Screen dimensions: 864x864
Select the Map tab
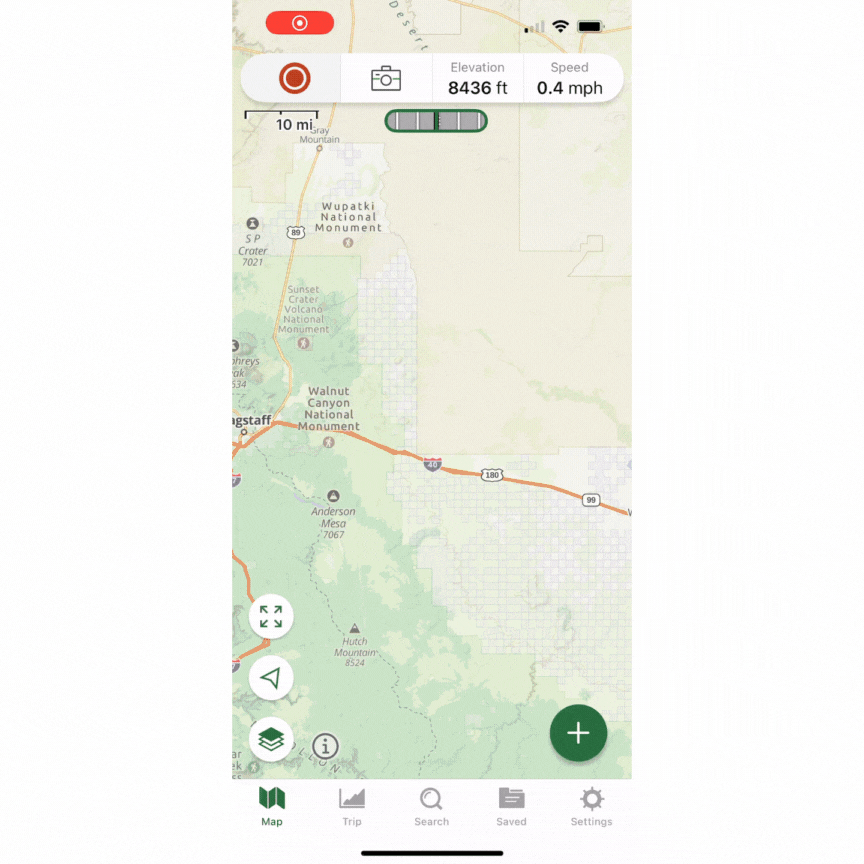272,806
